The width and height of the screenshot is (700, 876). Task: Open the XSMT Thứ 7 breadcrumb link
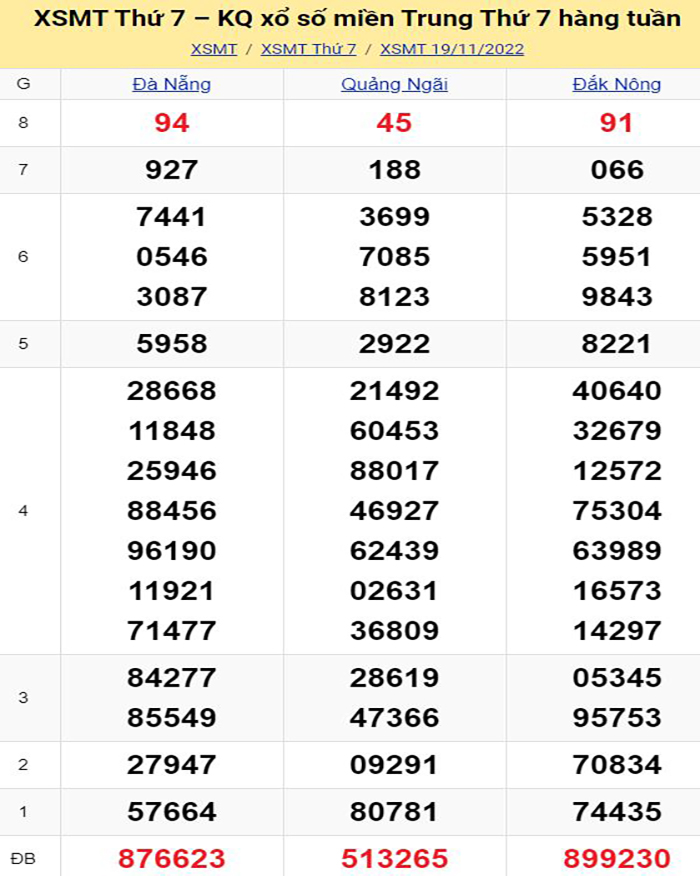point(308,49)
